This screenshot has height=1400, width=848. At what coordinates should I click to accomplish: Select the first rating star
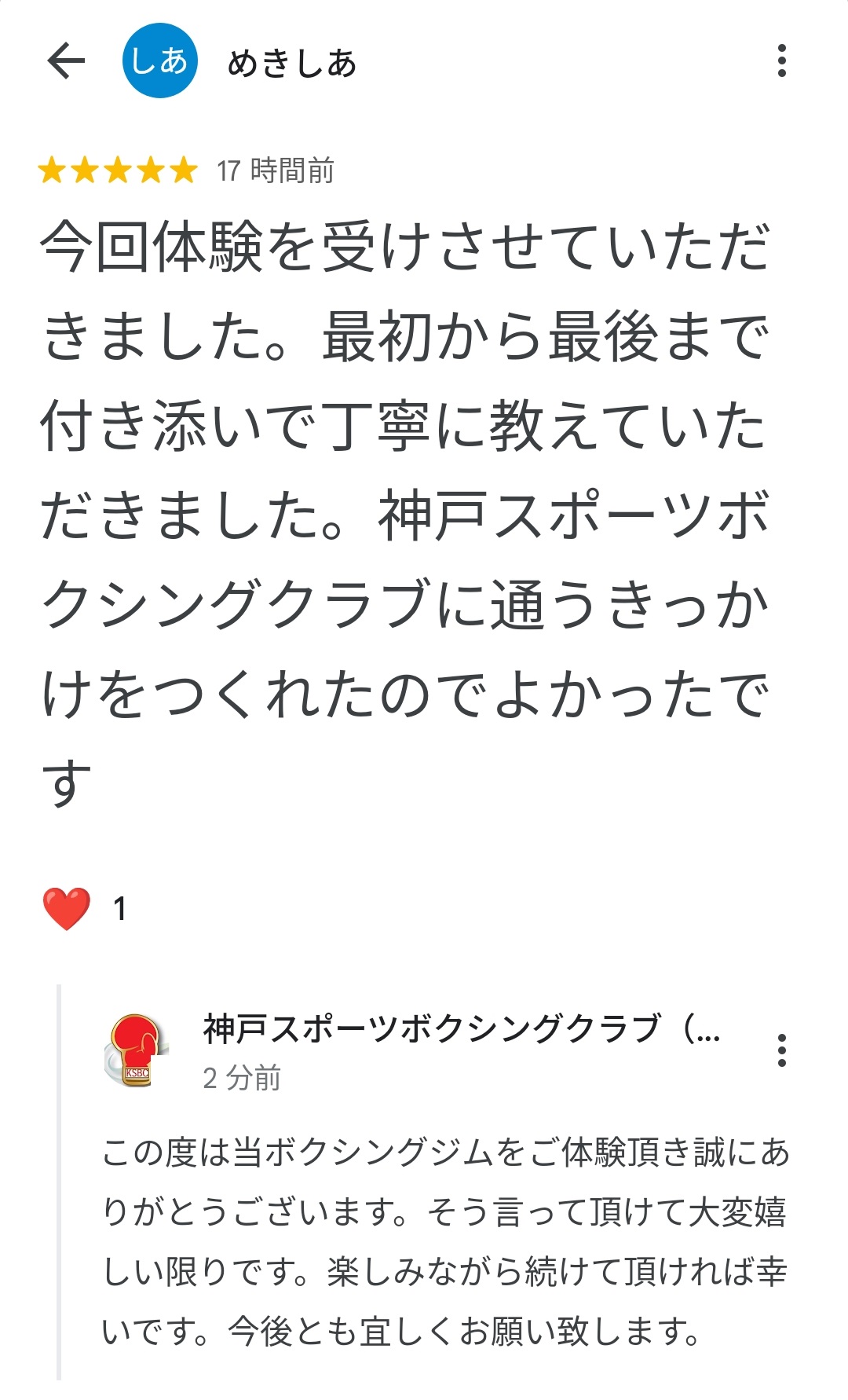53,167
